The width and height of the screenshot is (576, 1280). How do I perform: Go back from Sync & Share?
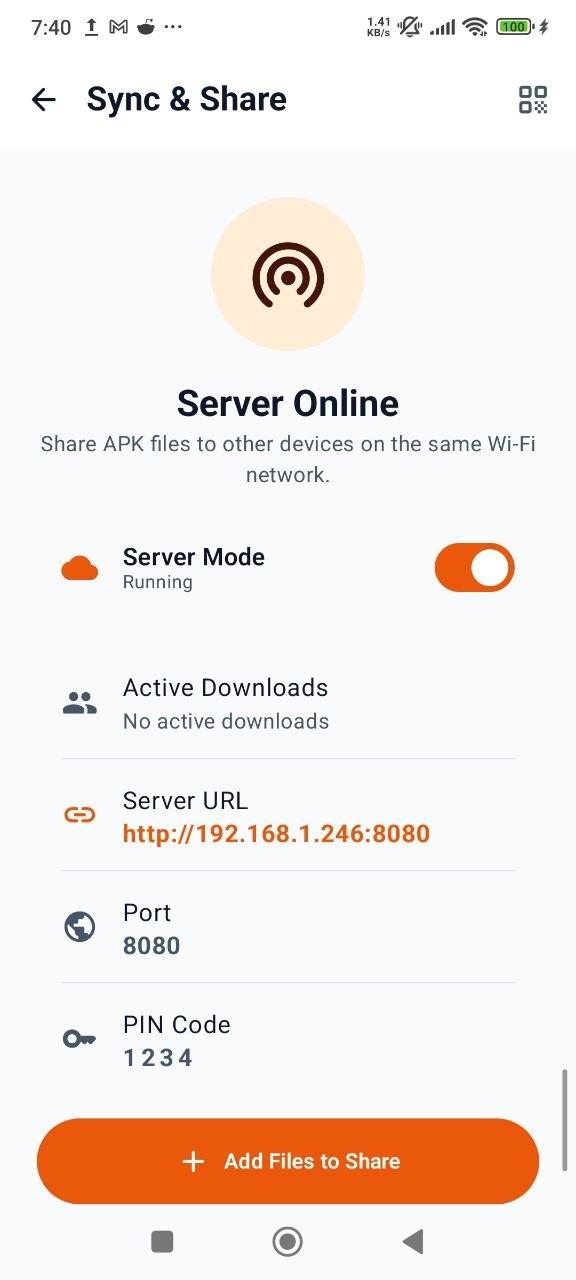point(44,99)
